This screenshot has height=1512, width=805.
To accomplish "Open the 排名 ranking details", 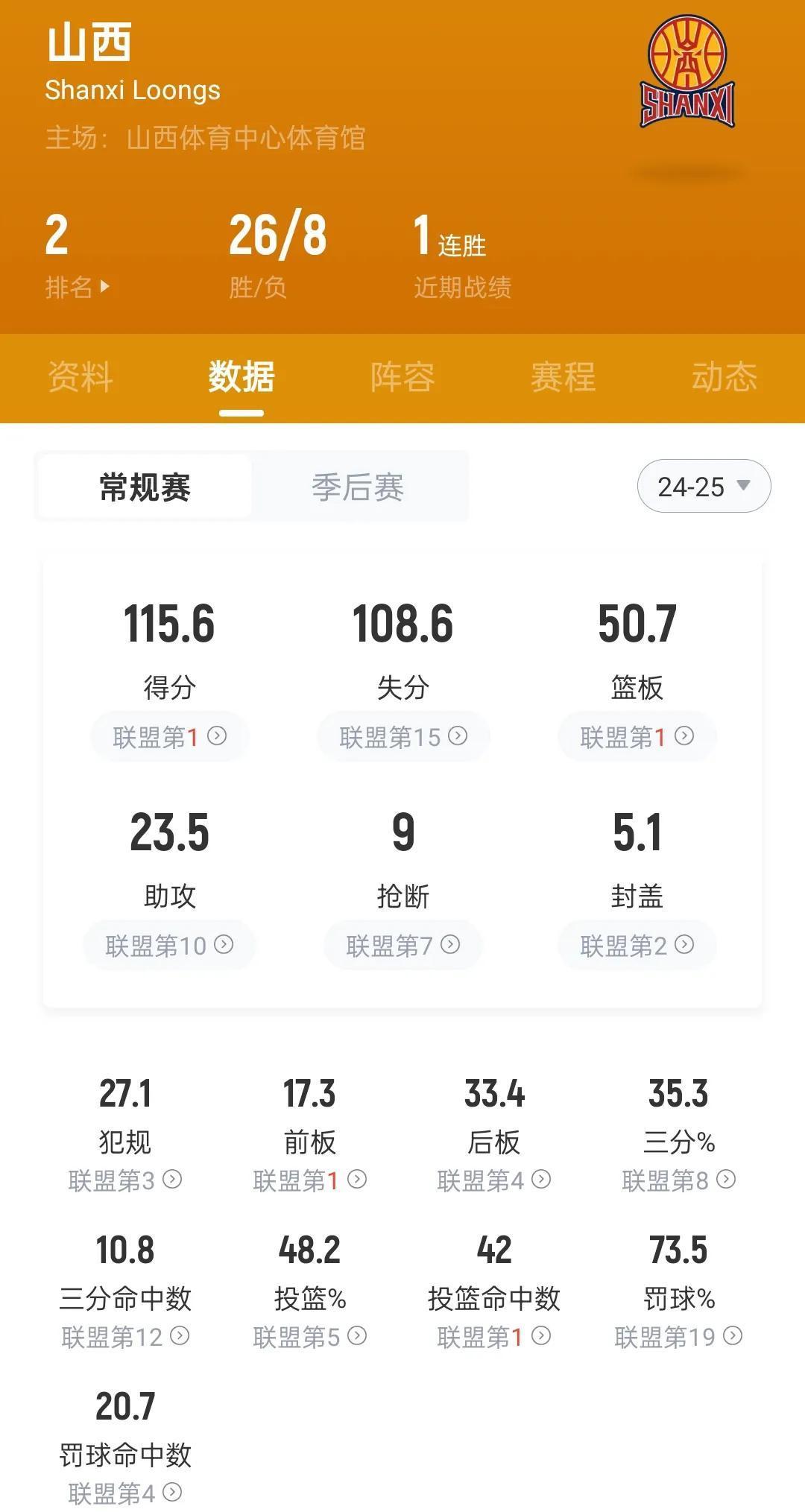I will tap(77, 287).
